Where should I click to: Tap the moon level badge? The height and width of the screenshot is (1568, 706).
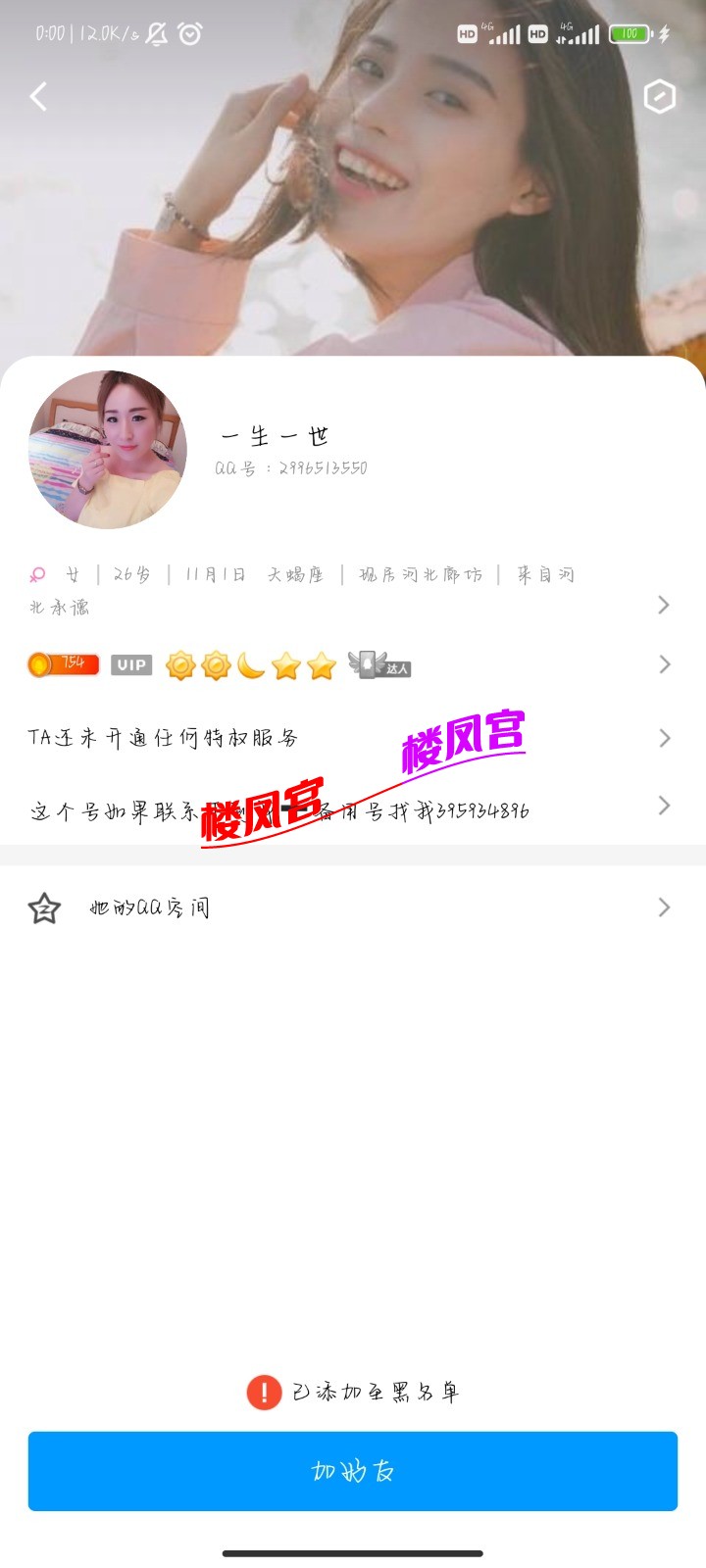(250, 664)
